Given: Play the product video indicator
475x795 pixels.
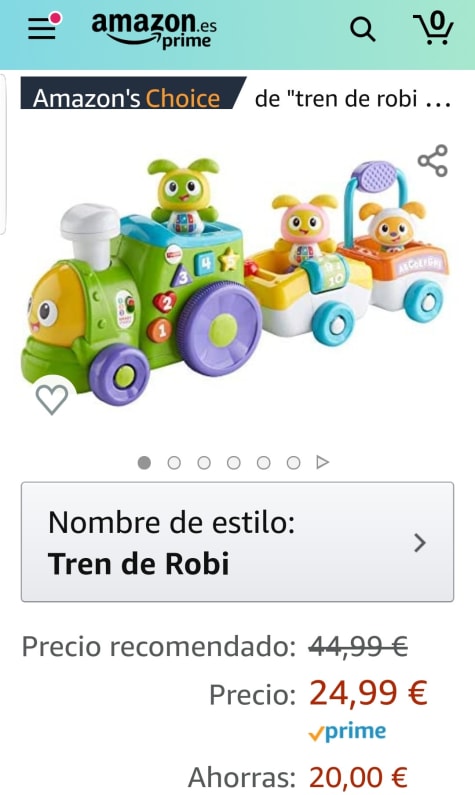Looking at the screenshot, I should [323, 462].
